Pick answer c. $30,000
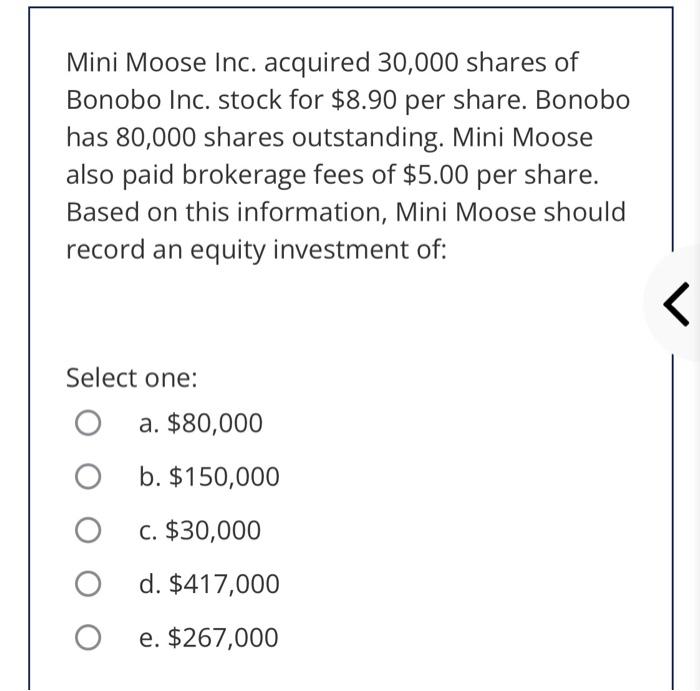700x691 pixels. [x=87, y=531]
